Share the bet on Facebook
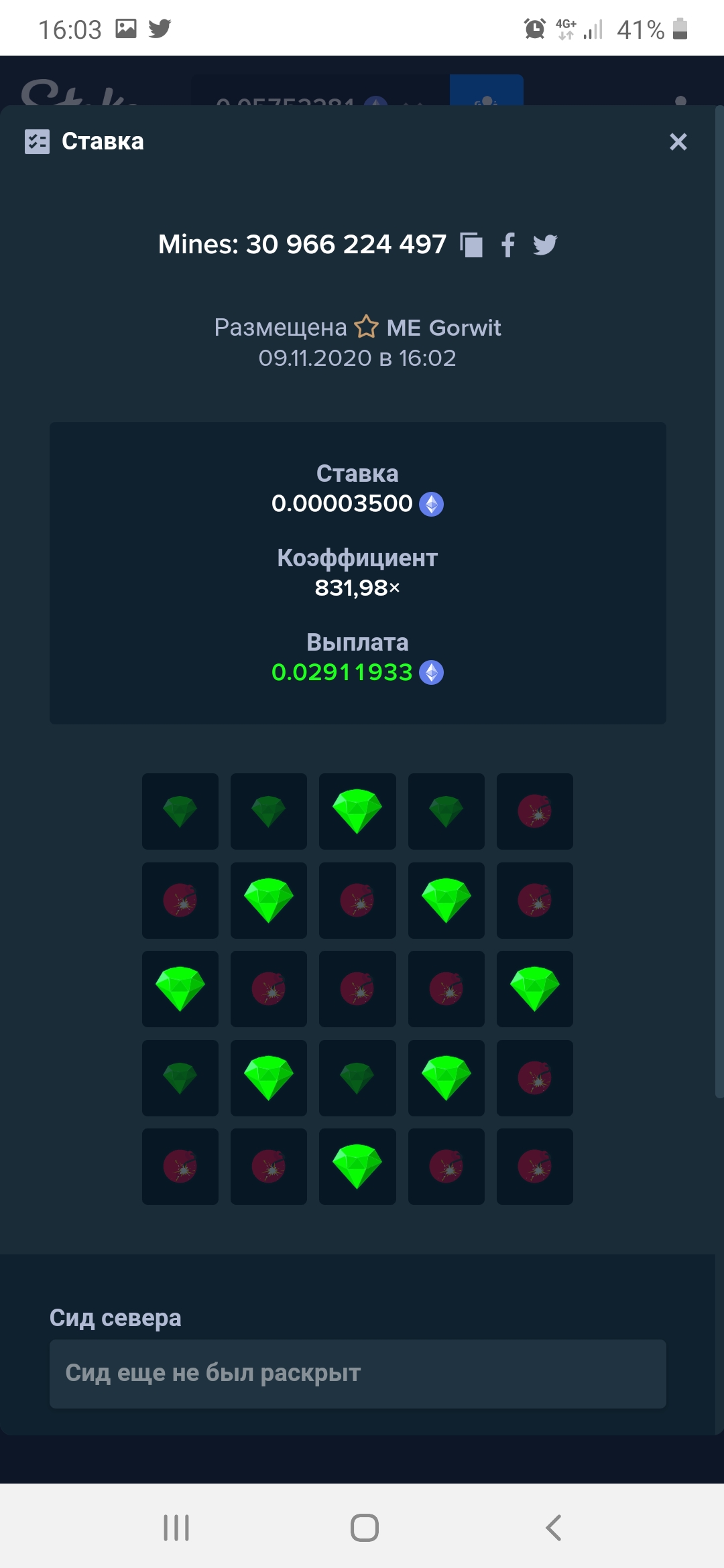This screenshot has height=1568, width=724. (508, 245)
